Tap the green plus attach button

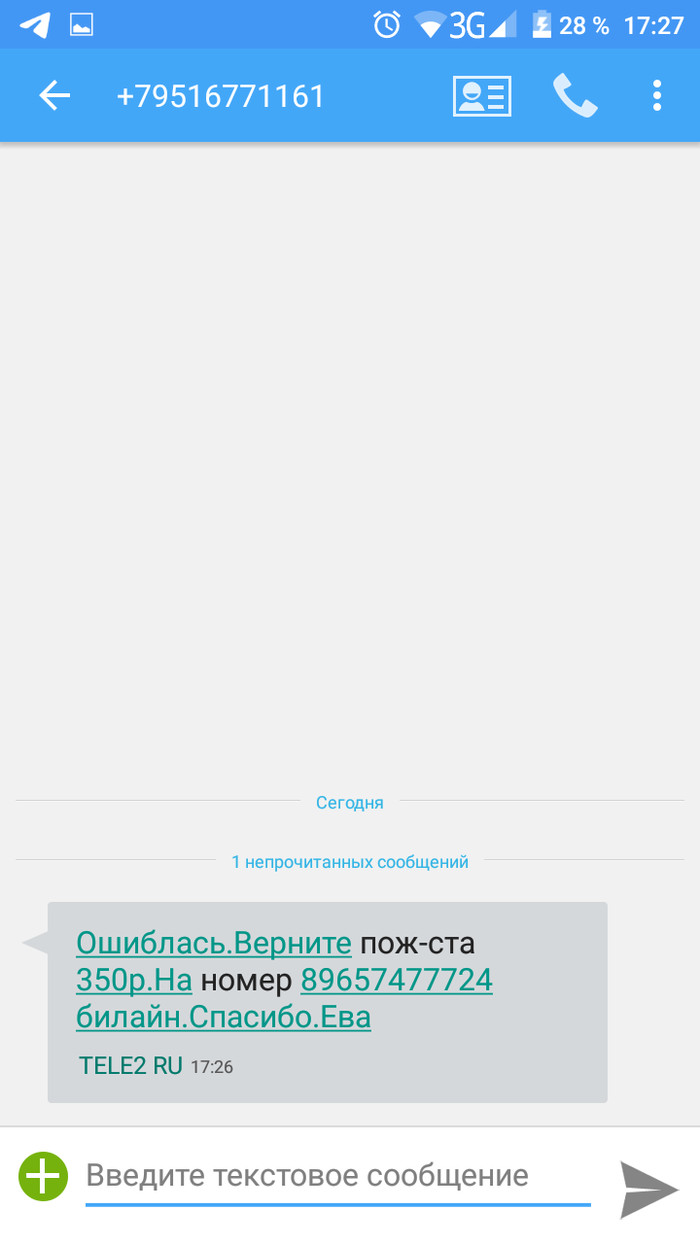click(43, 1176)
